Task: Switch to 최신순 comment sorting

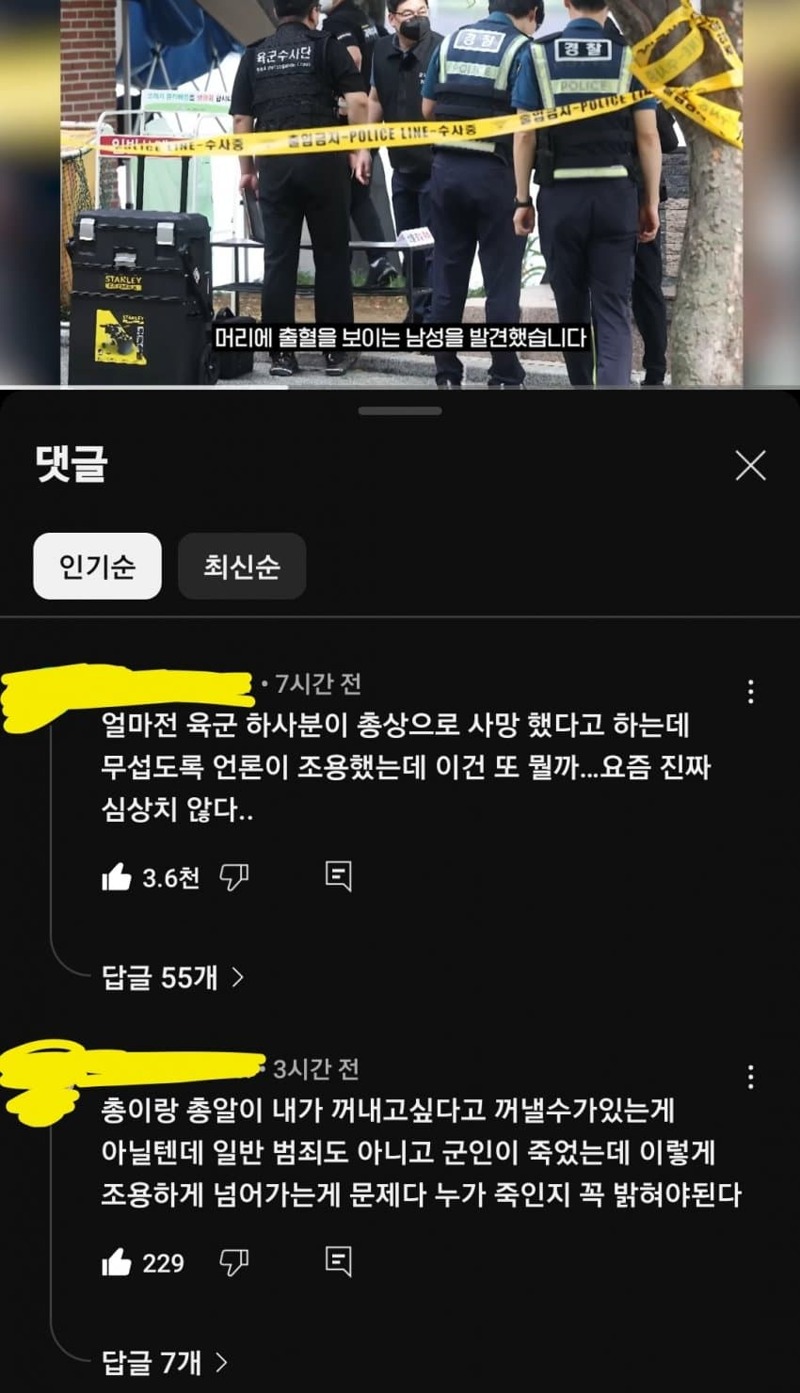Action: [242, 566]
